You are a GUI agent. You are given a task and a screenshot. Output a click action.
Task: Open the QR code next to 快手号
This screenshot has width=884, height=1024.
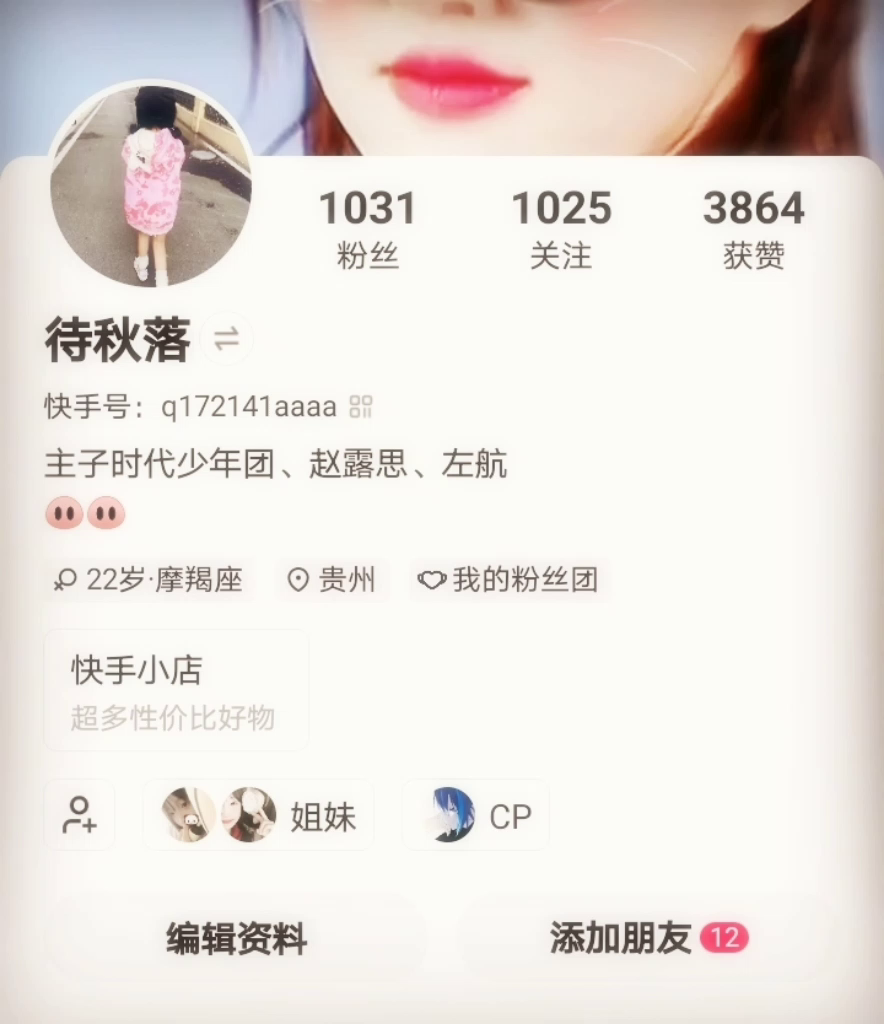361,407
